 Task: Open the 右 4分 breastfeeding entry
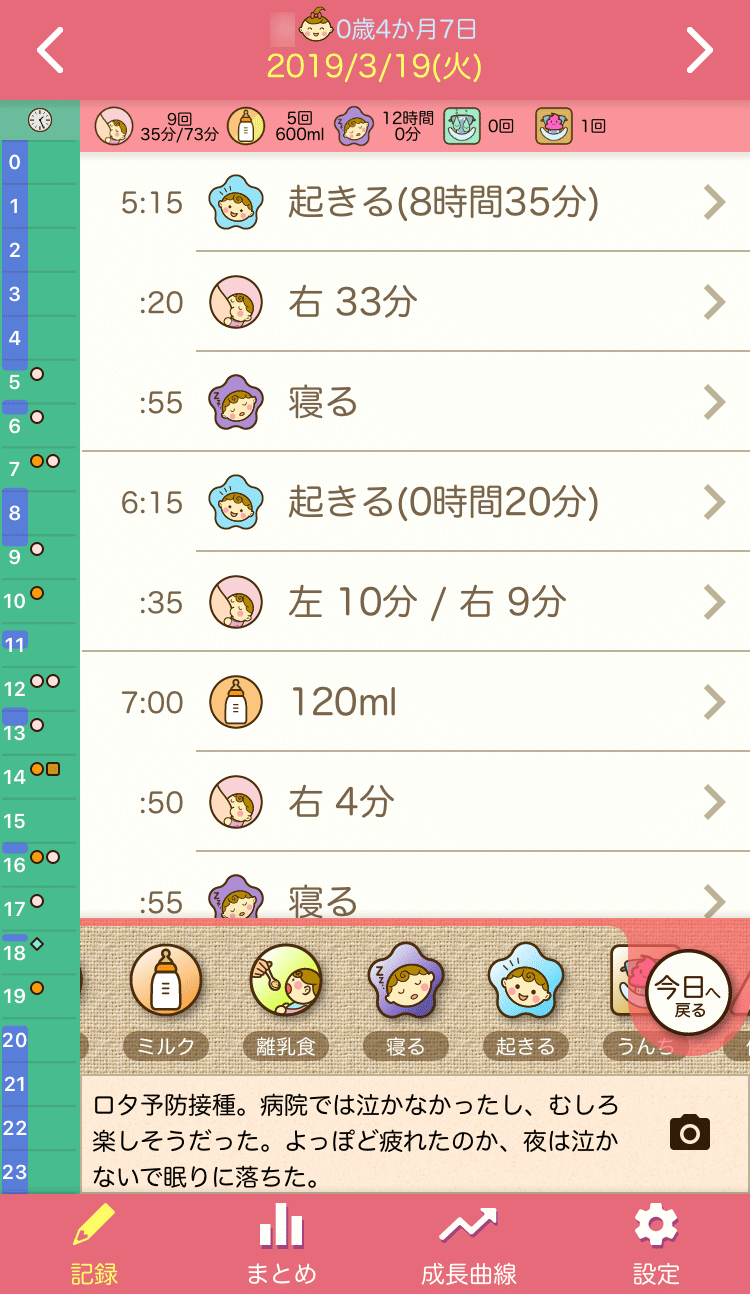click(415, 802)
